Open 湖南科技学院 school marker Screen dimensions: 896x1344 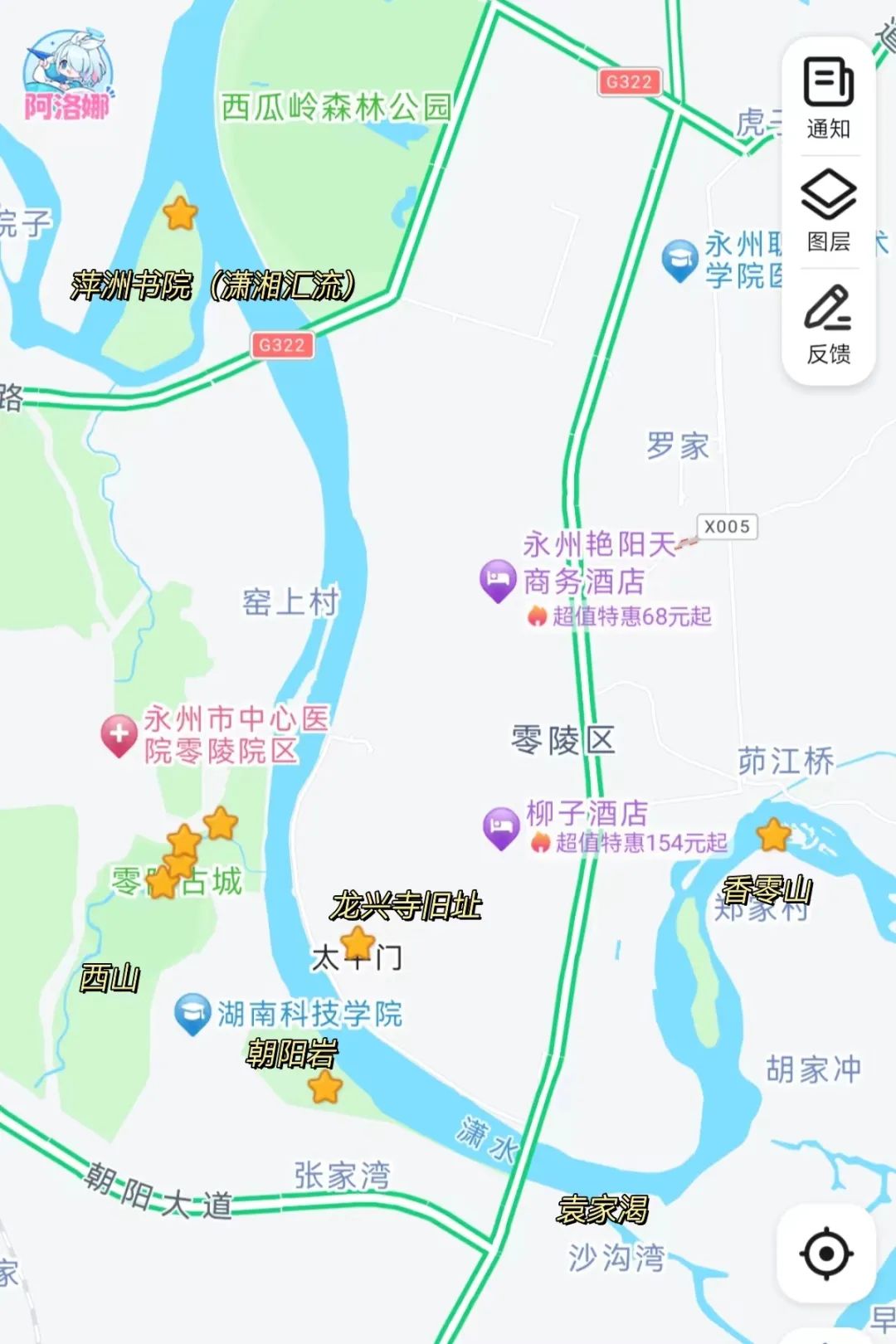pos(192,1012)
